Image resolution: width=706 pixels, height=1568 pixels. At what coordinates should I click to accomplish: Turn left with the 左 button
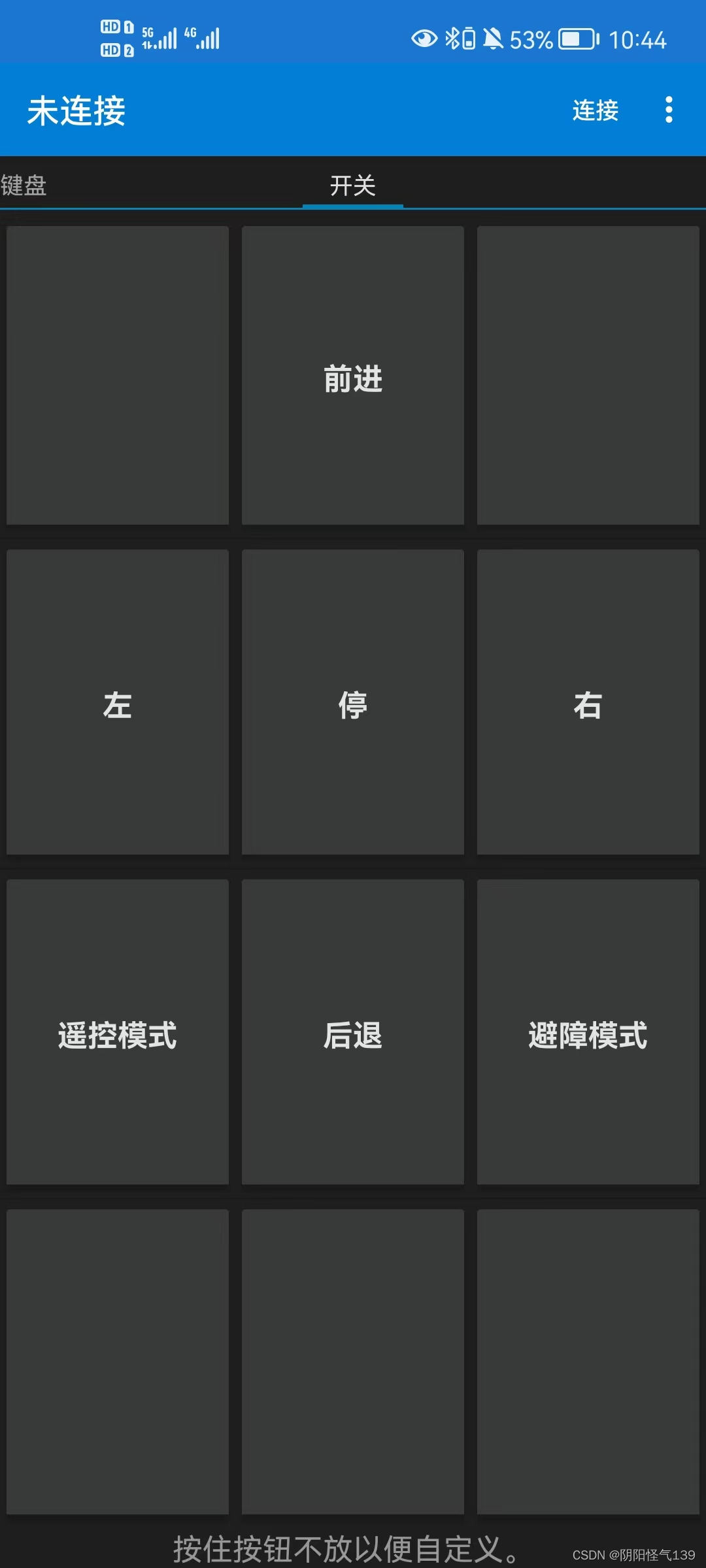coord(118,702)
